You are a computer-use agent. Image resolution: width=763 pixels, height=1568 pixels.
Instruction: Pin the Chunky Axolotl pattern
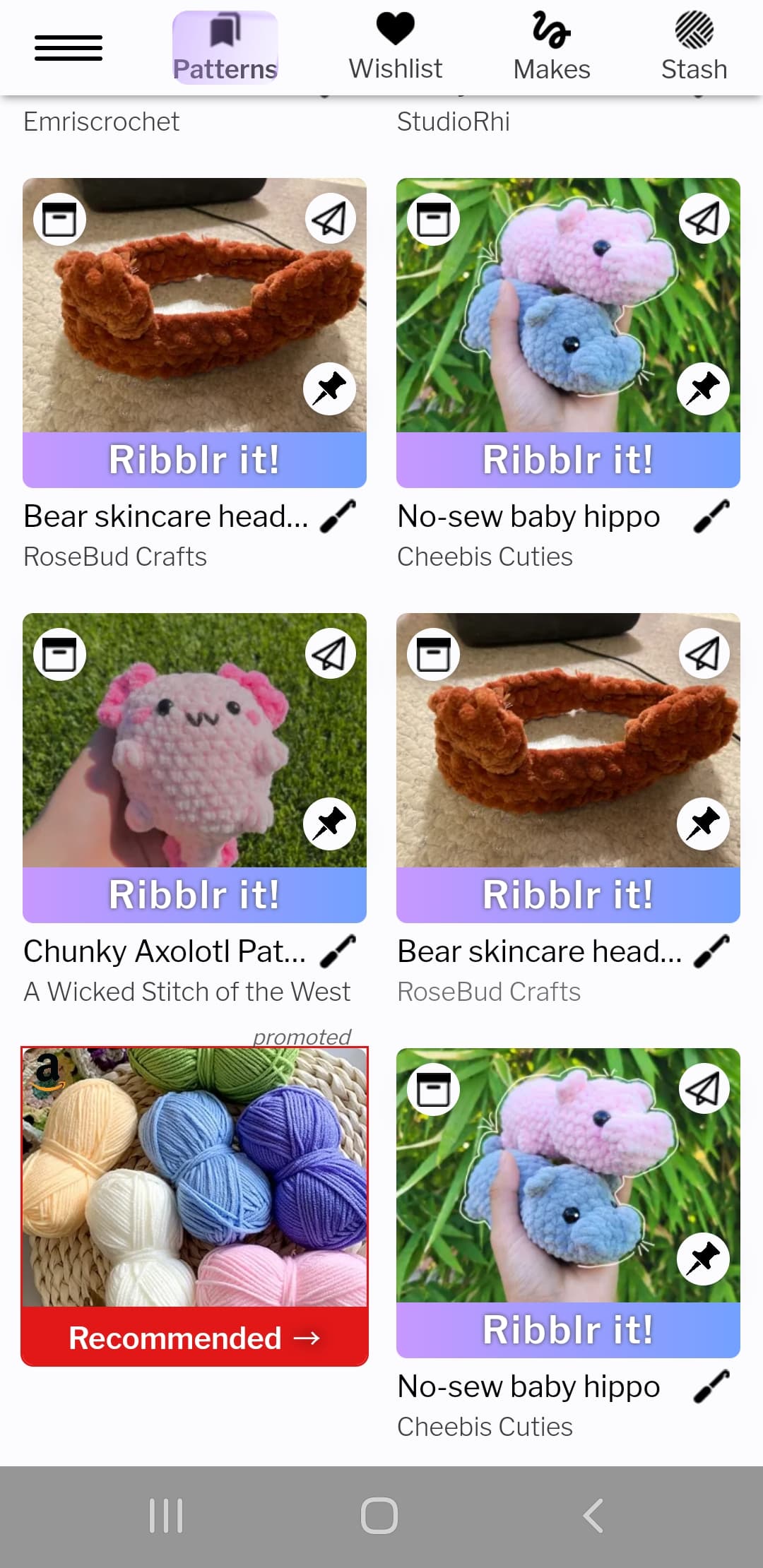click(330, 824)
